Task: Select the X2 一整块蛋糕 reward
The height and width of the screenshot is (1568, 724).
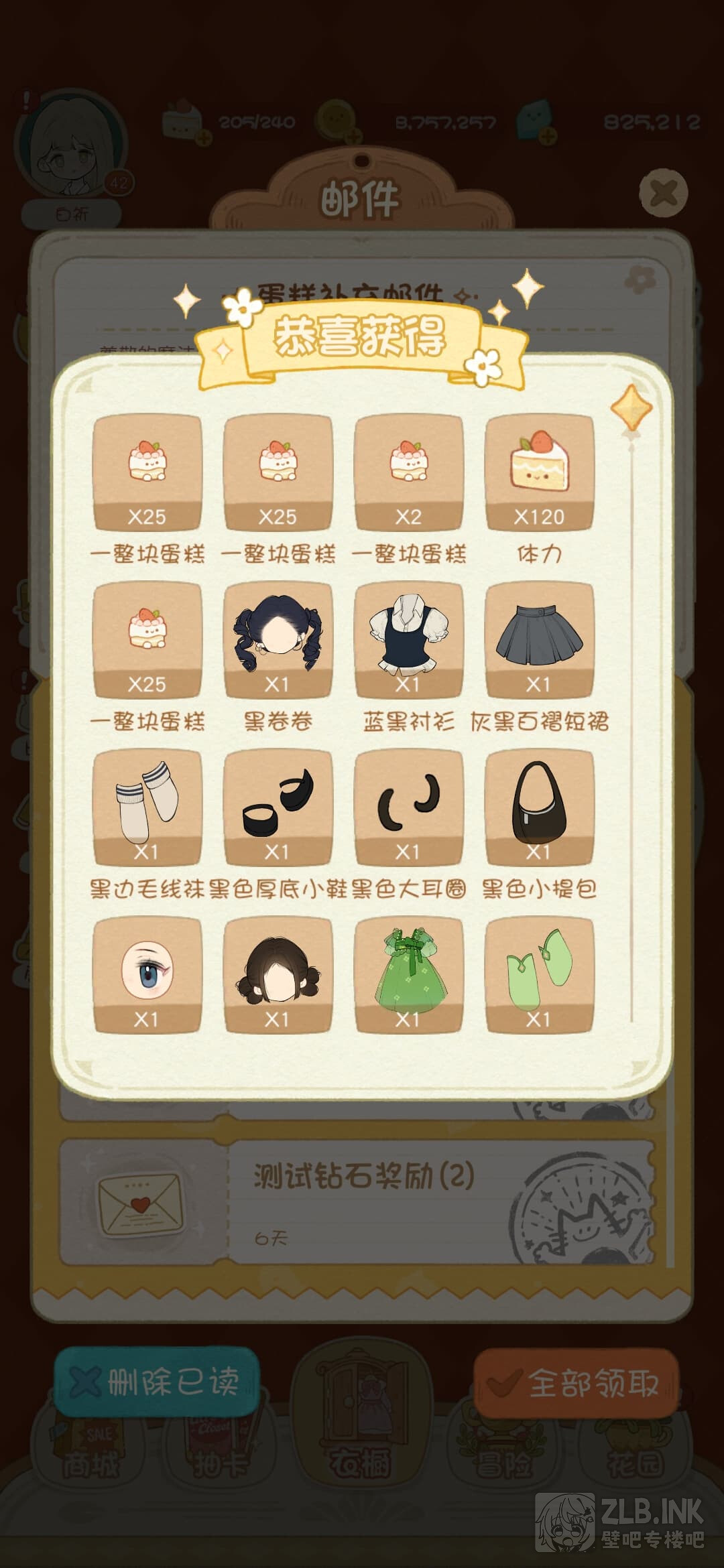Action: click(x=408, y=473)
